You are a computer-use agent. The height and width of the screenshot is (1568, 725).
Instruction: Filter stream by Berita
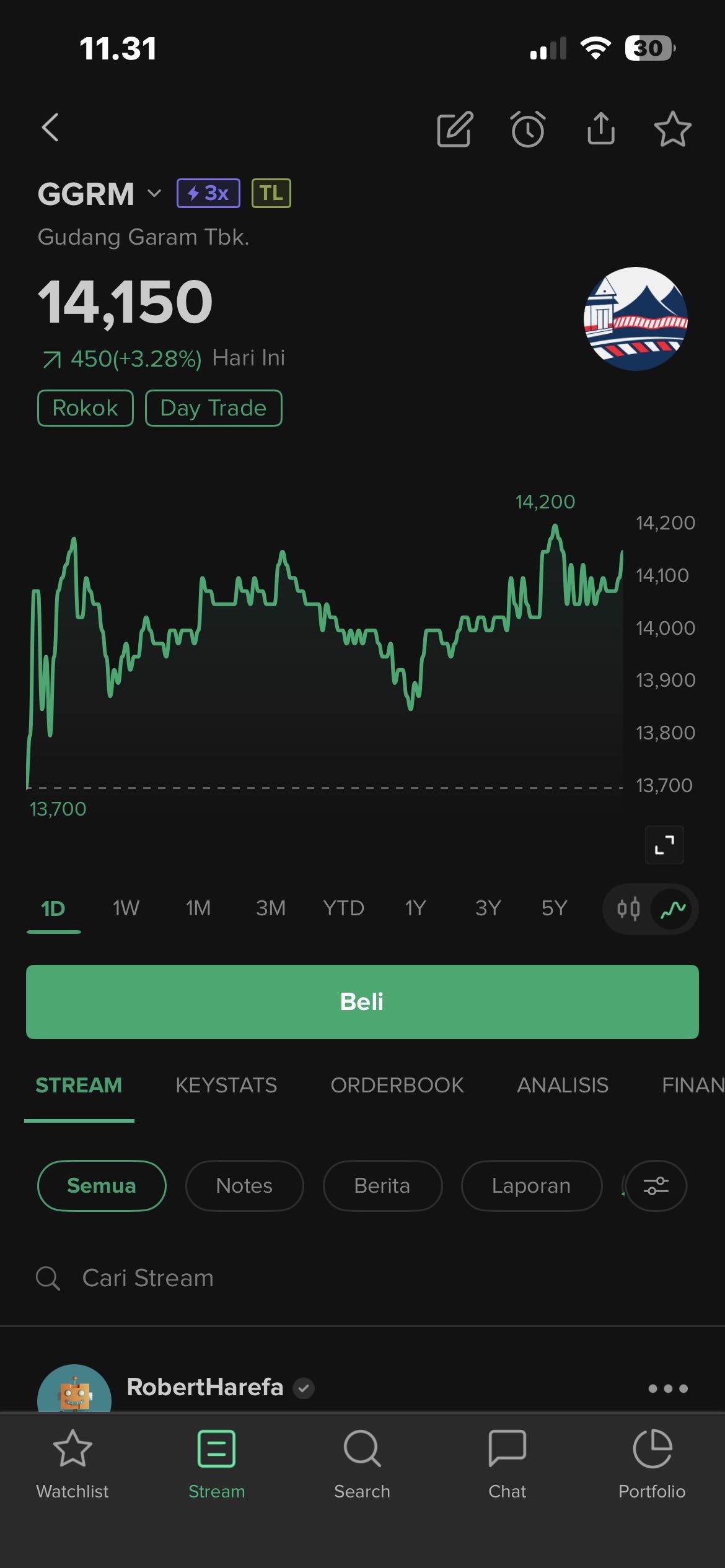[x=382, y=1186]
